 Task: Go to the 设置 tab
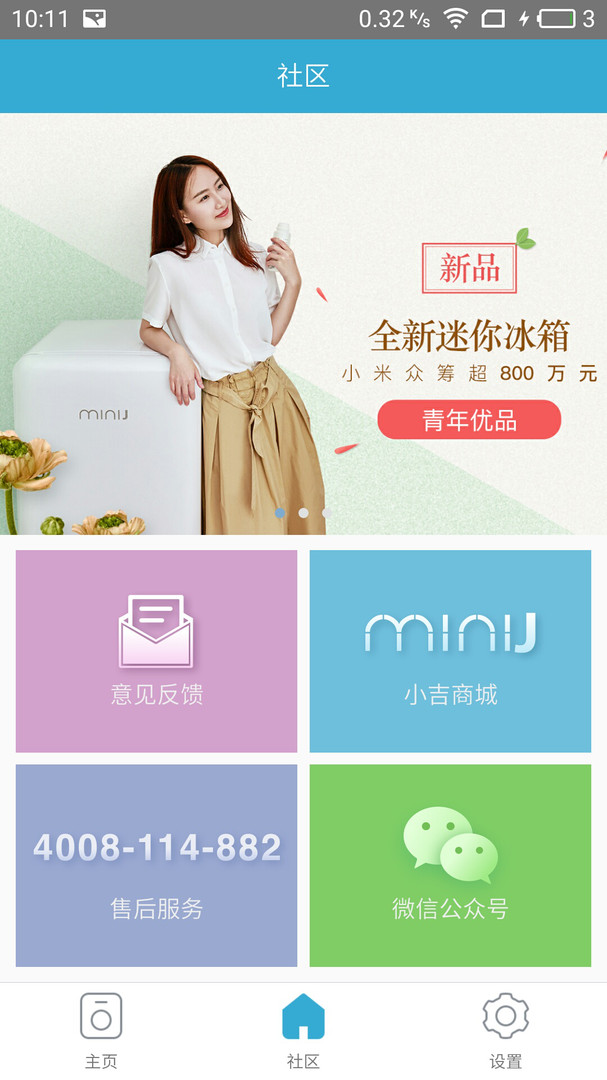505,1031
